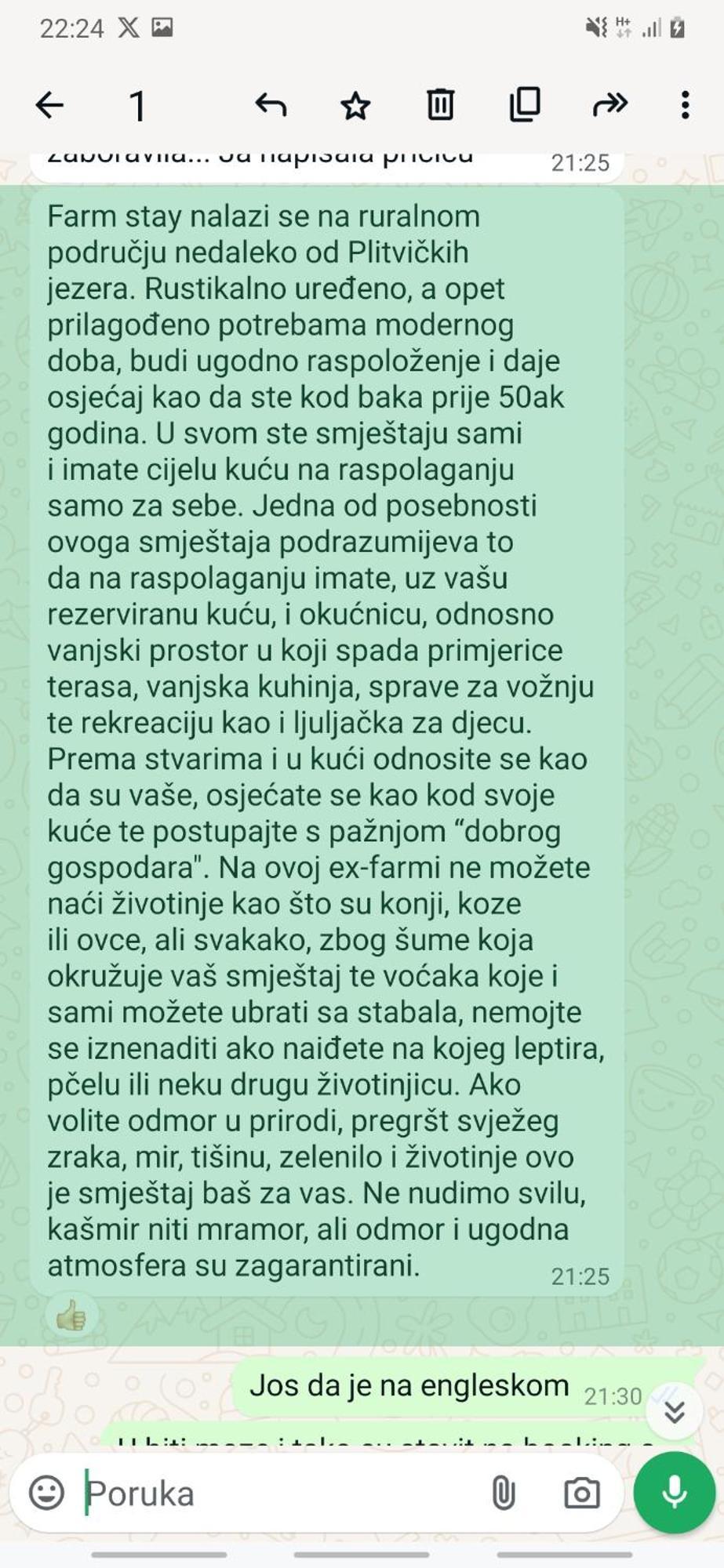This screenshot has width=724, height=1568.
Task: Focus the Poruka message field
Action: [275, 1494]
